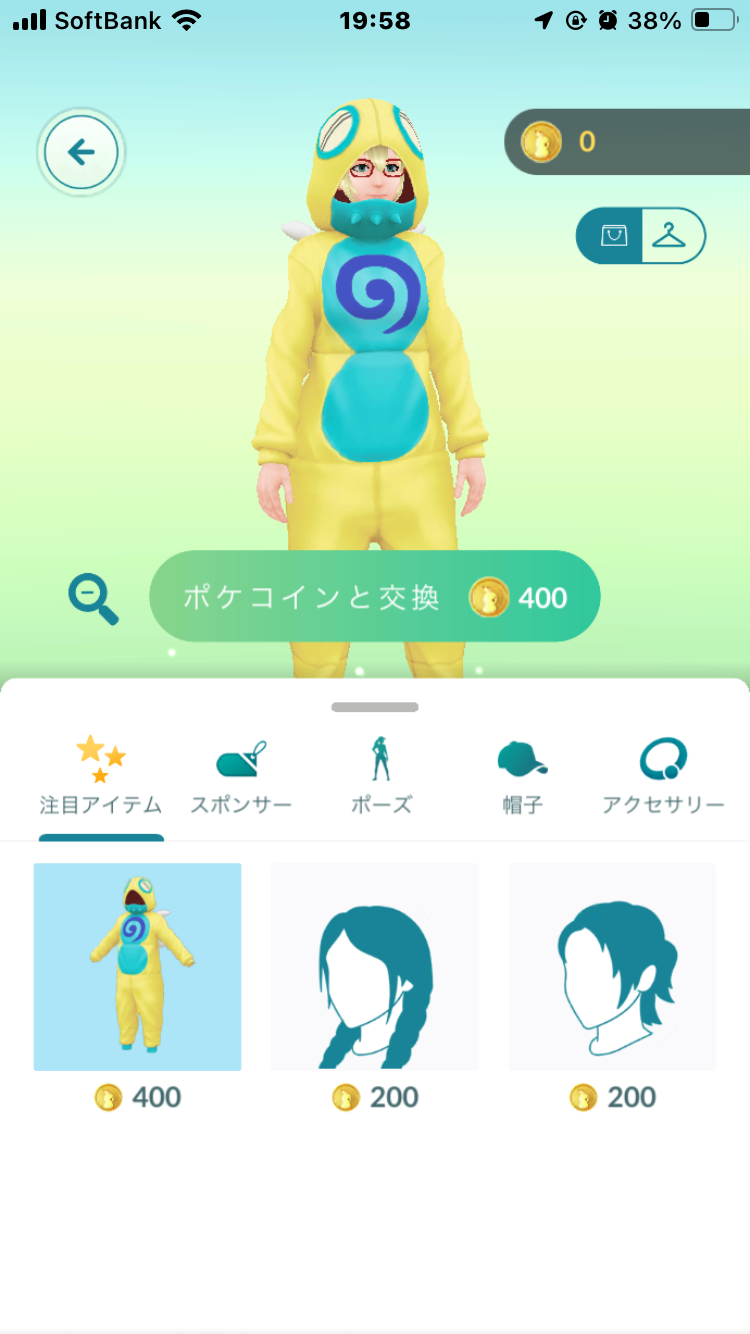The width and height of the screenshot is (750, 1334).
Task: Open the ポーズ category
Action: [x=381, y=777]
